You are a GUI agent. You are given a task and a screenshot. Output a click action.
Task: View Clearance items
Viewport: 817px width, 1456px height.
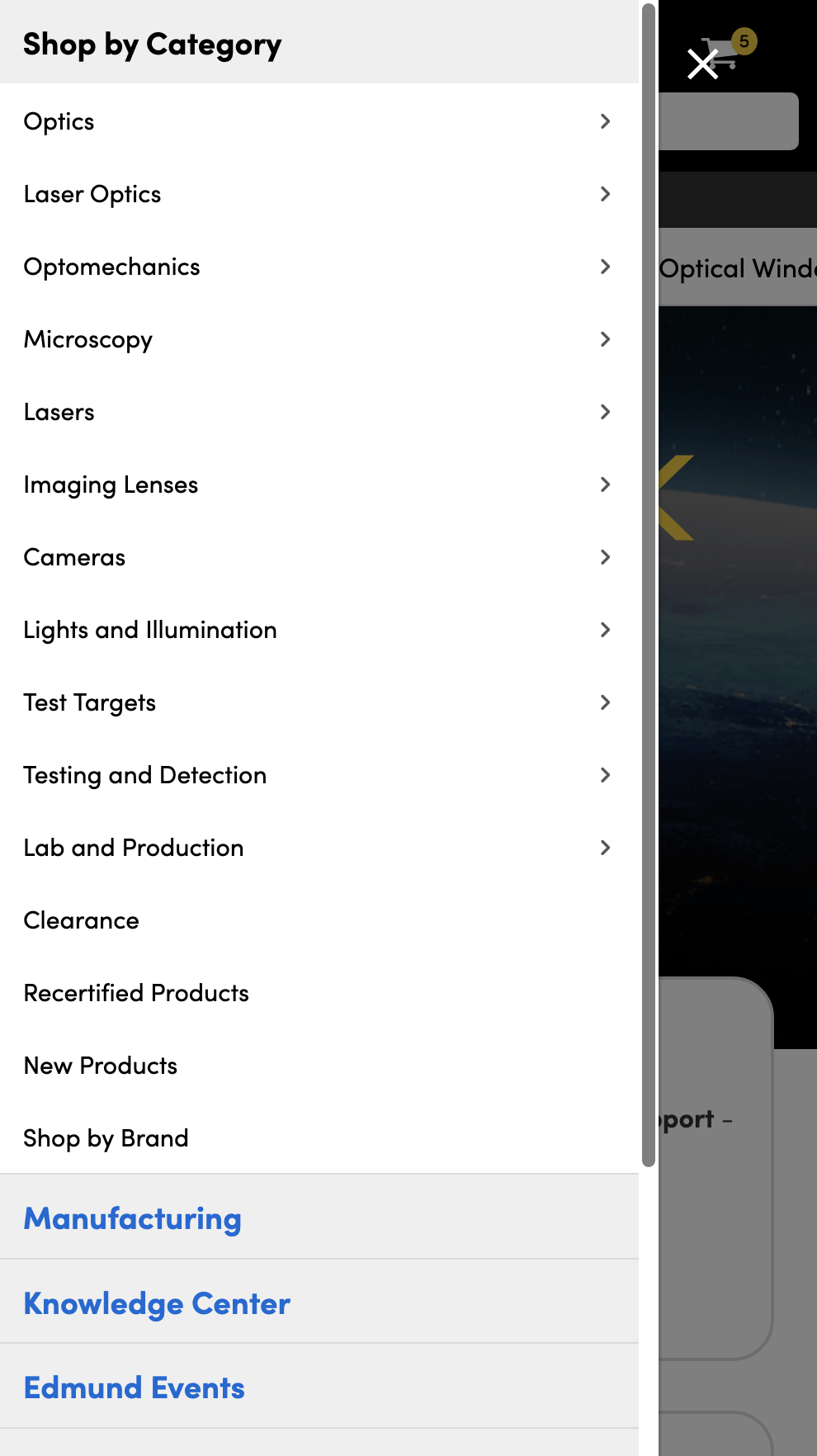pyautogui.click(x=82, y=920)
